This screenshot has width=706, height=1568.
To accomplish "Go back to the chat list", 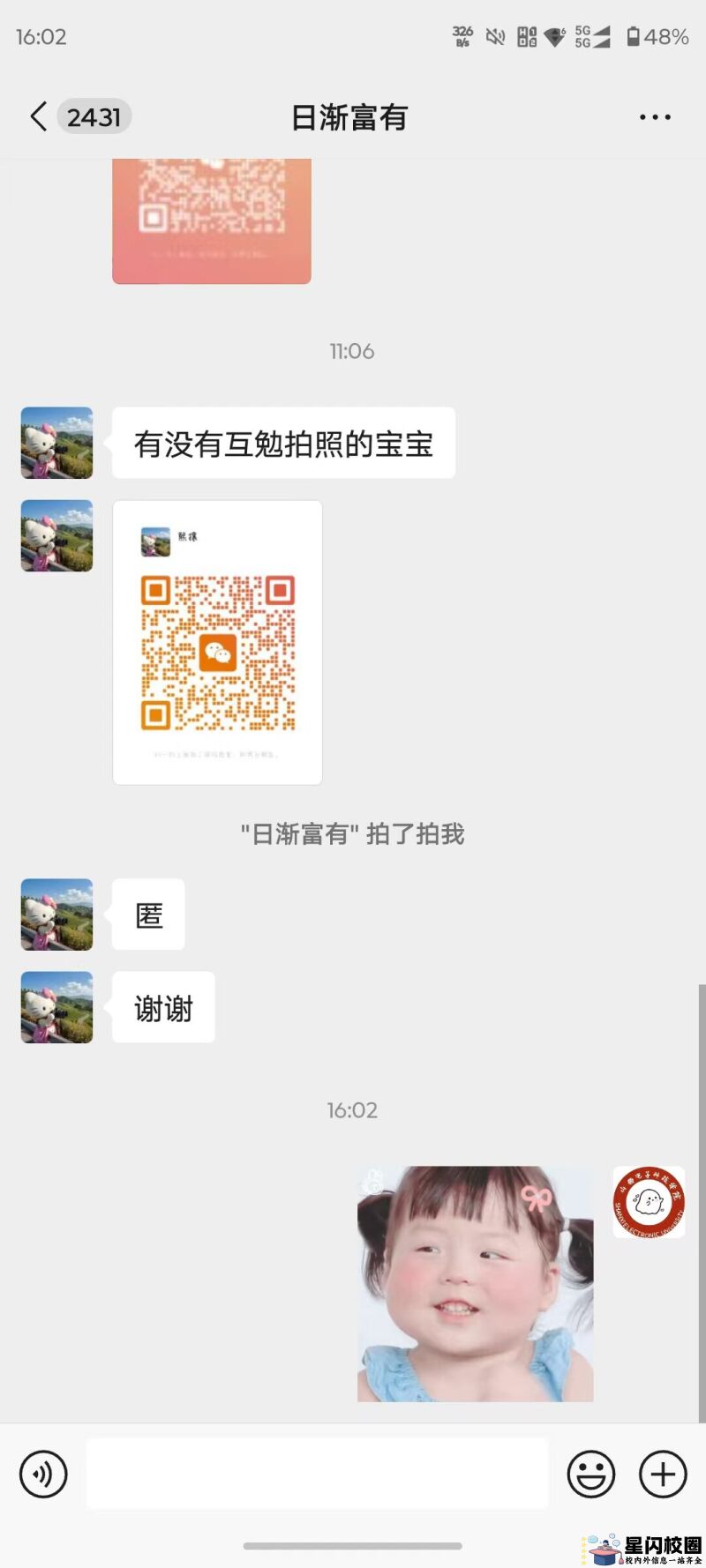I will (39, 116).
